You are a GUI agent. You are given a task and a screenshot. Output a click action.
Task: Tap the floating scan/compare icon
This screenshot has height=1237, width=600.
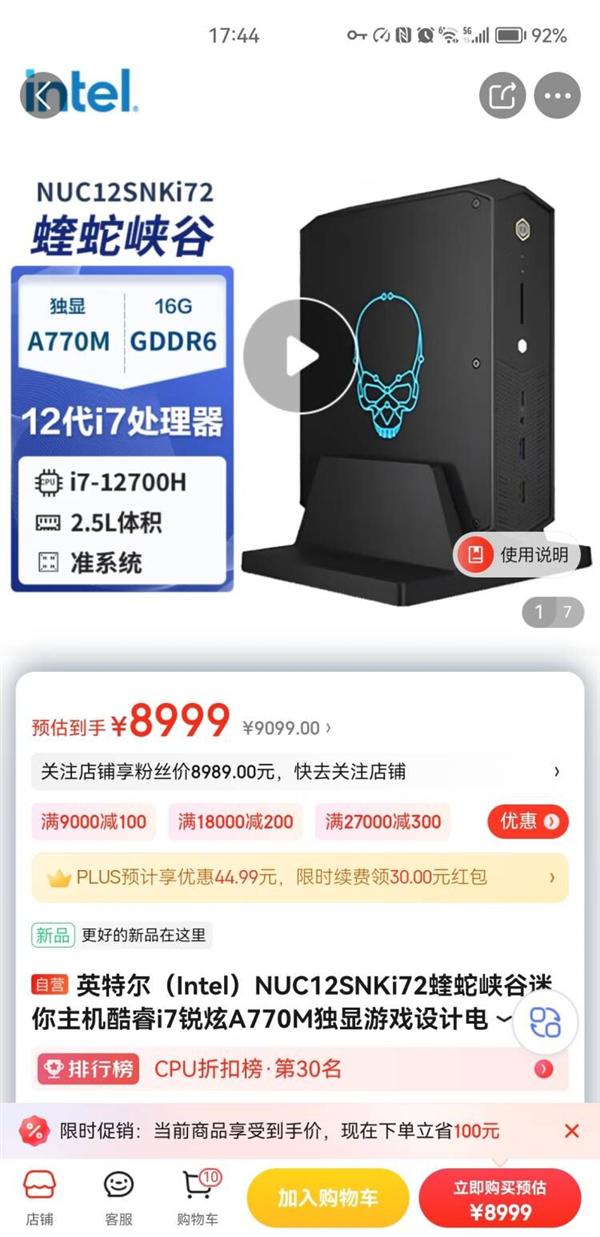[x=546, y=1022]
